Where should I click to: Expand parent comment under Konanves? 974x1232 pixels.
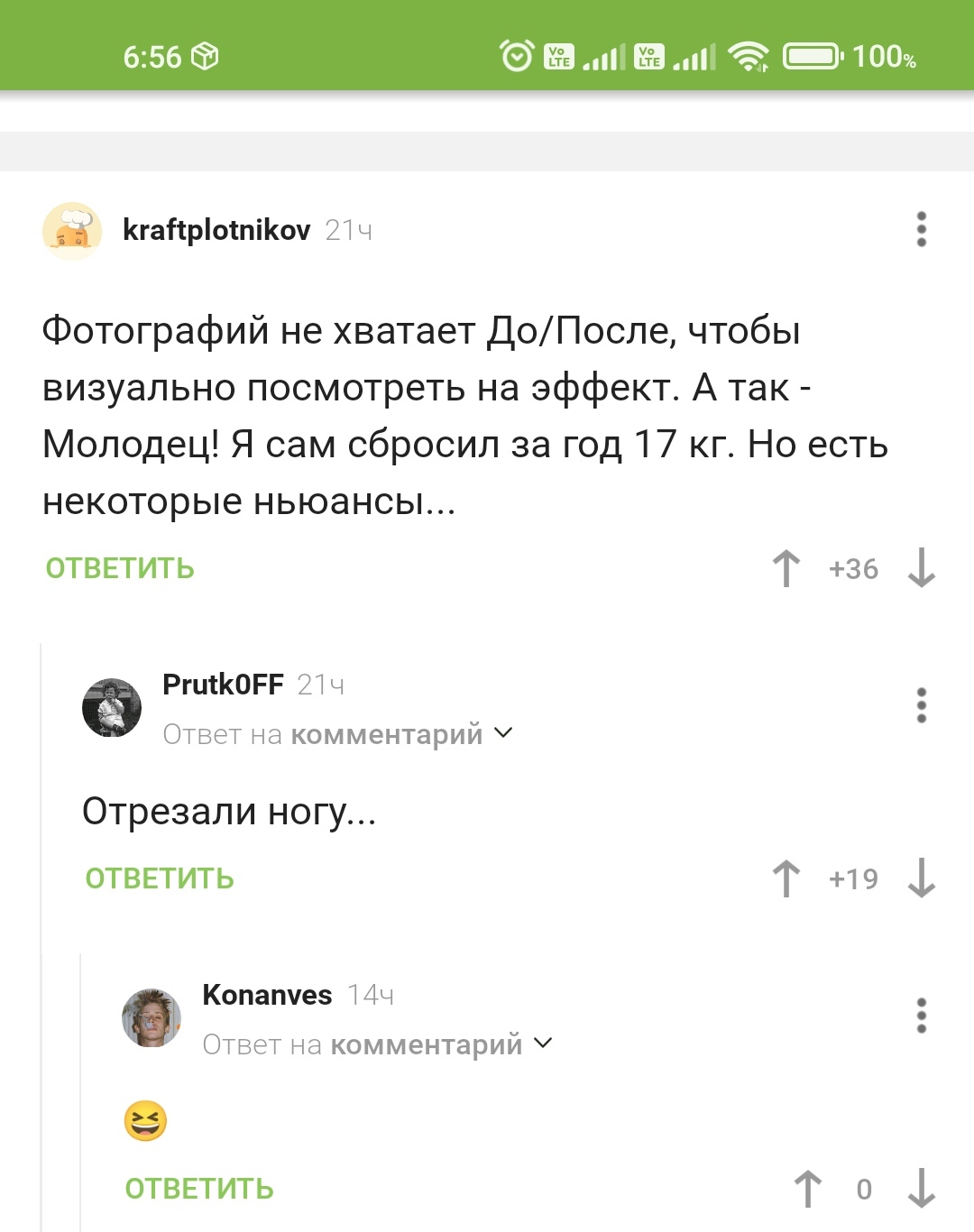378,1044
